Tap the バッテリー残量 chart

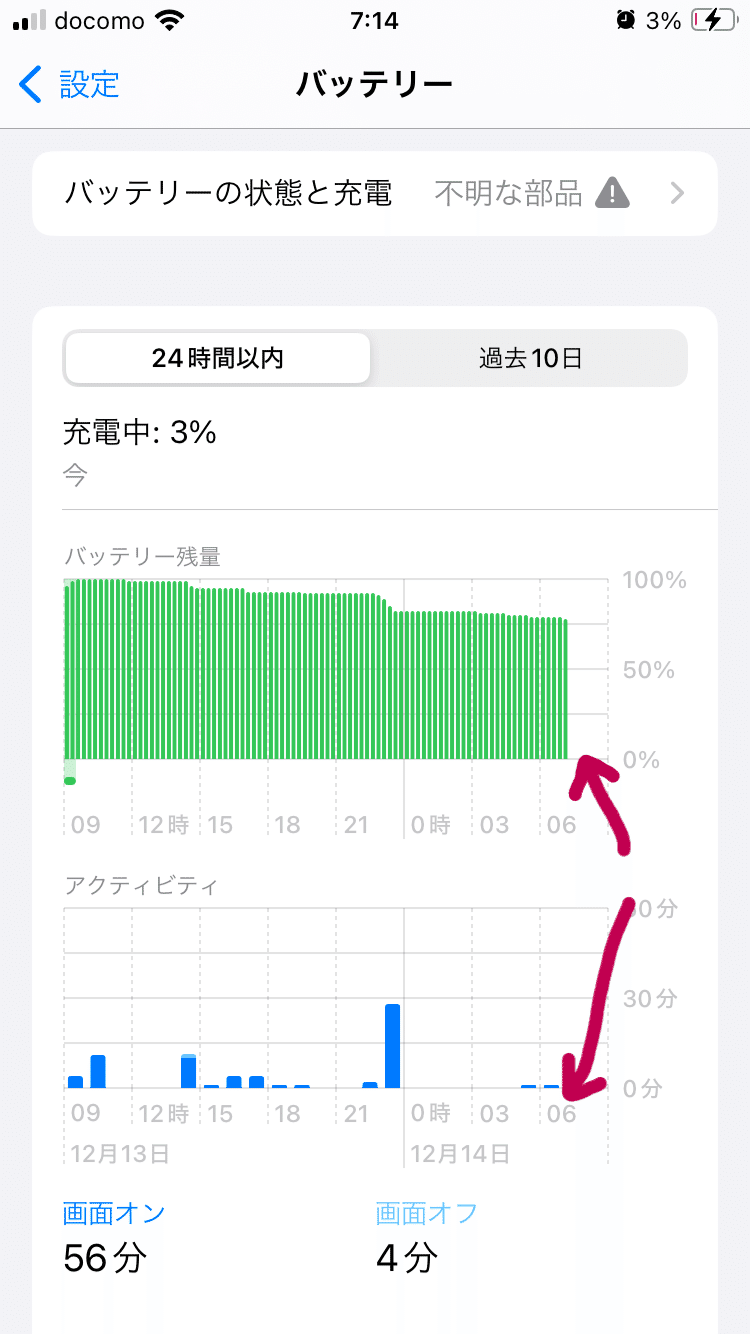click(335, 669)
